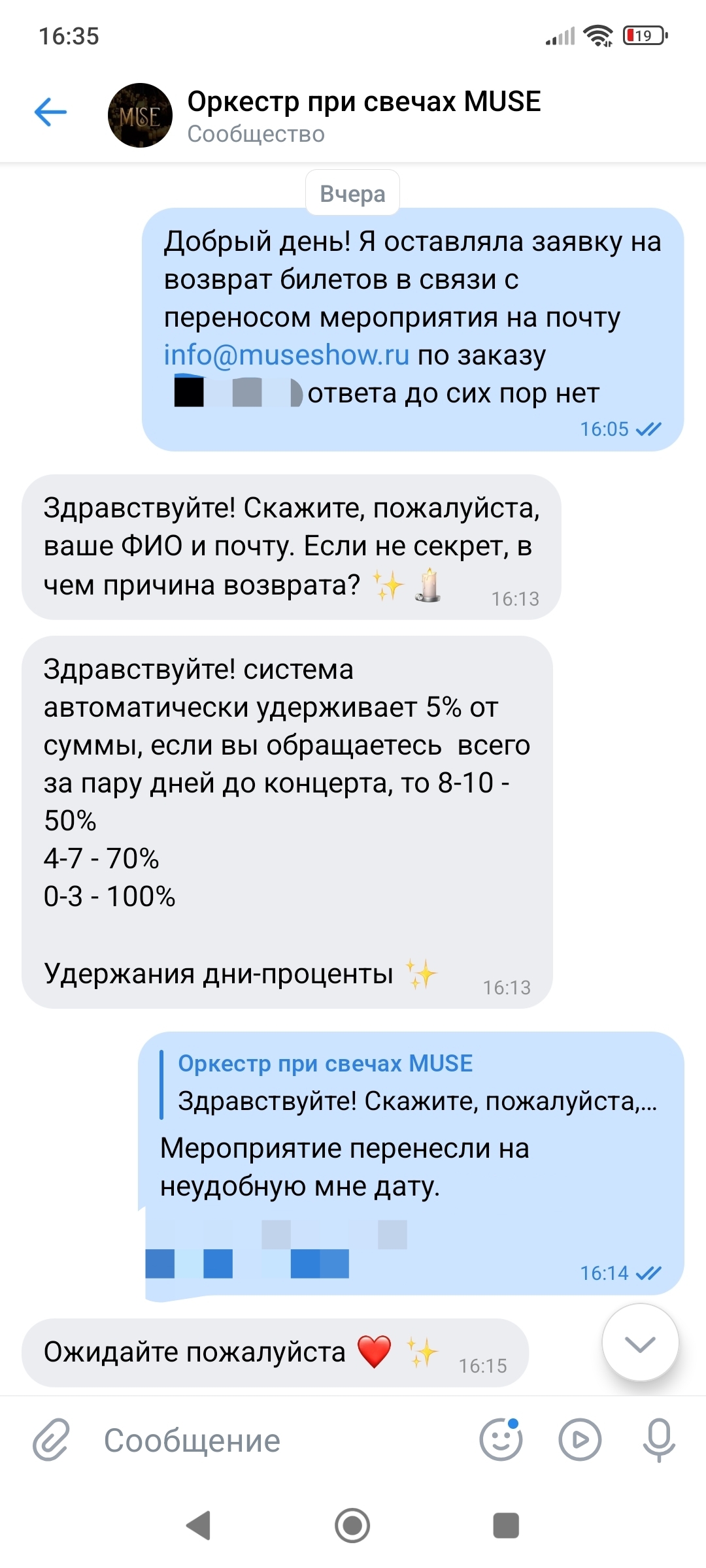Open recent apps with the square button
Viewport: 706px width, 1568px height.
point(506,1526)
